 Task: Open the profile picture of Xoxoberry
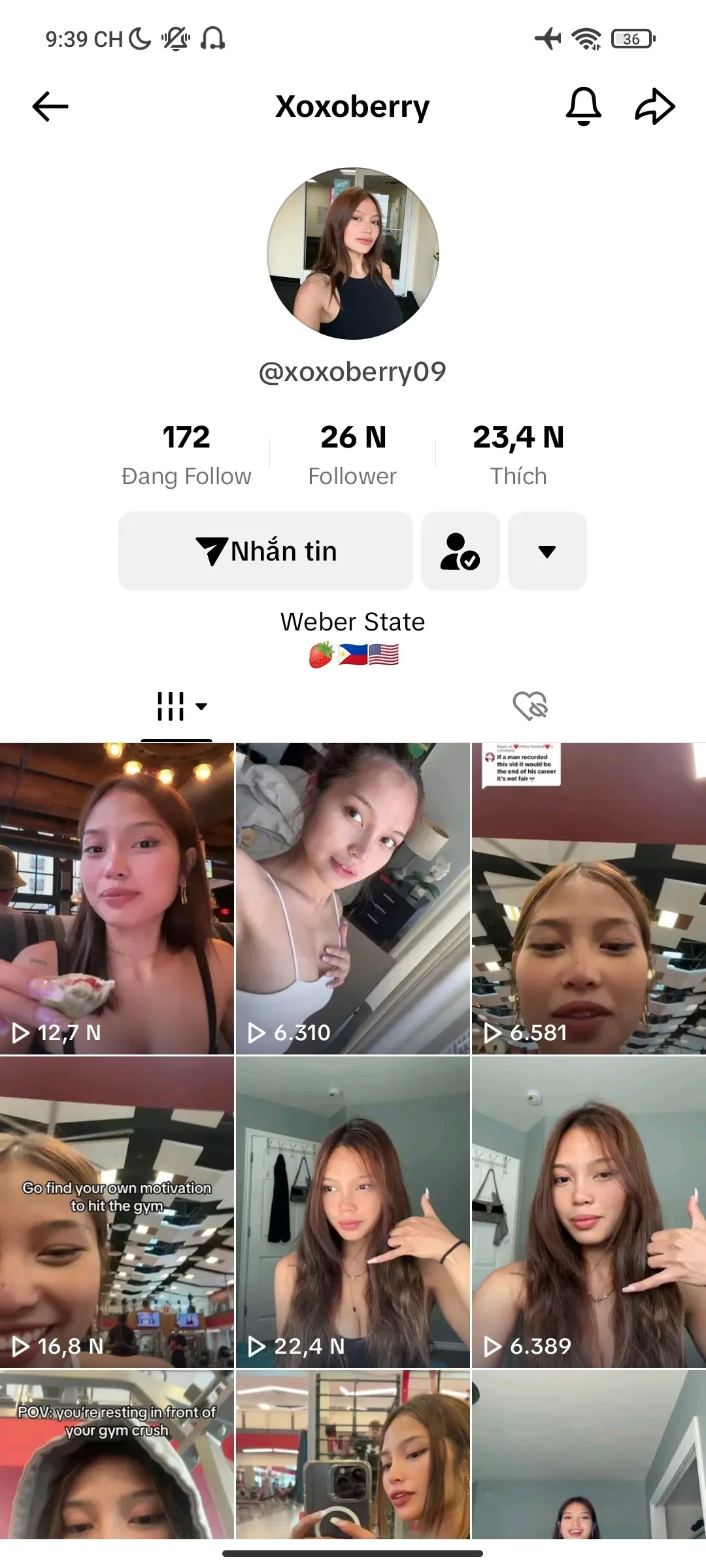(353, 253)
